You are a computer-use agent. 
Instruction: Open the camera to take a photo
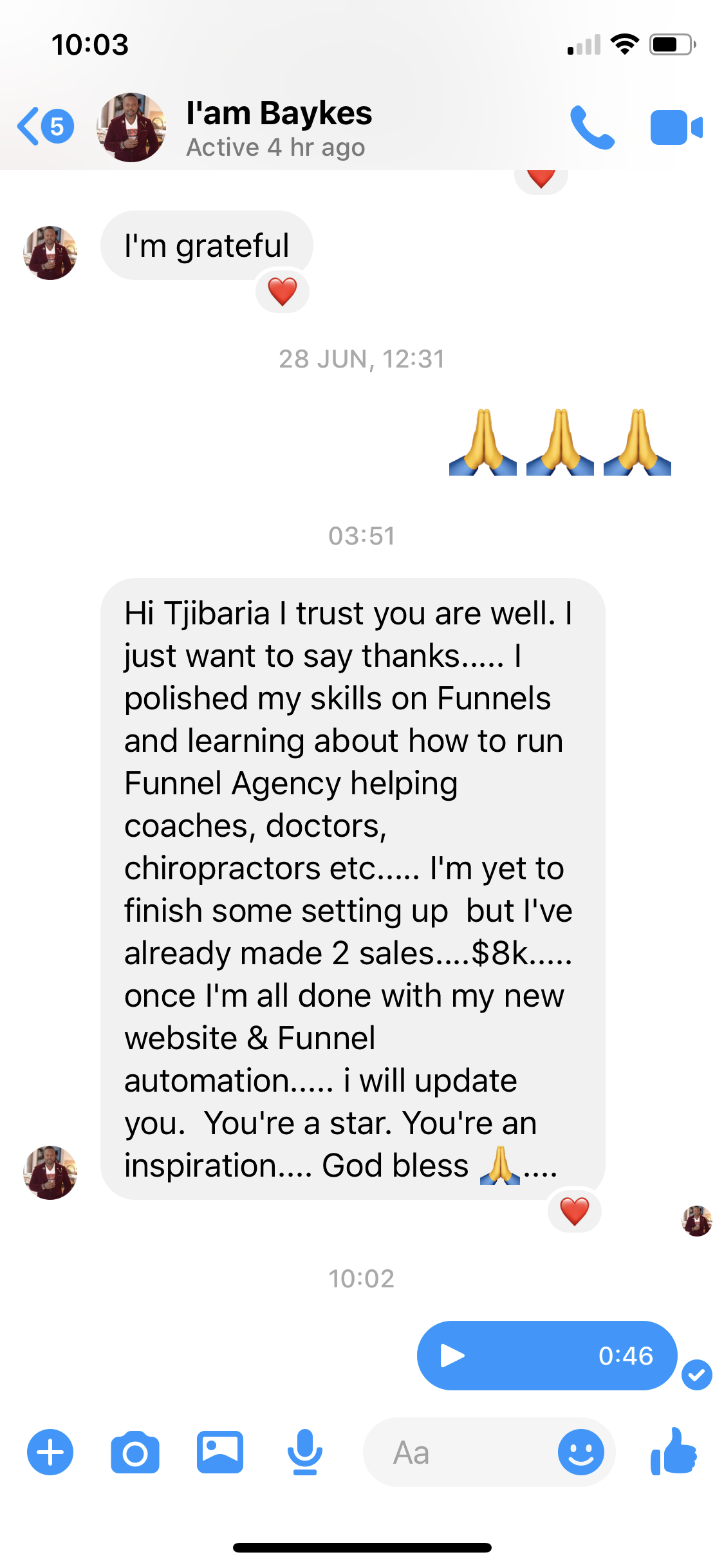coord(135,1452)
